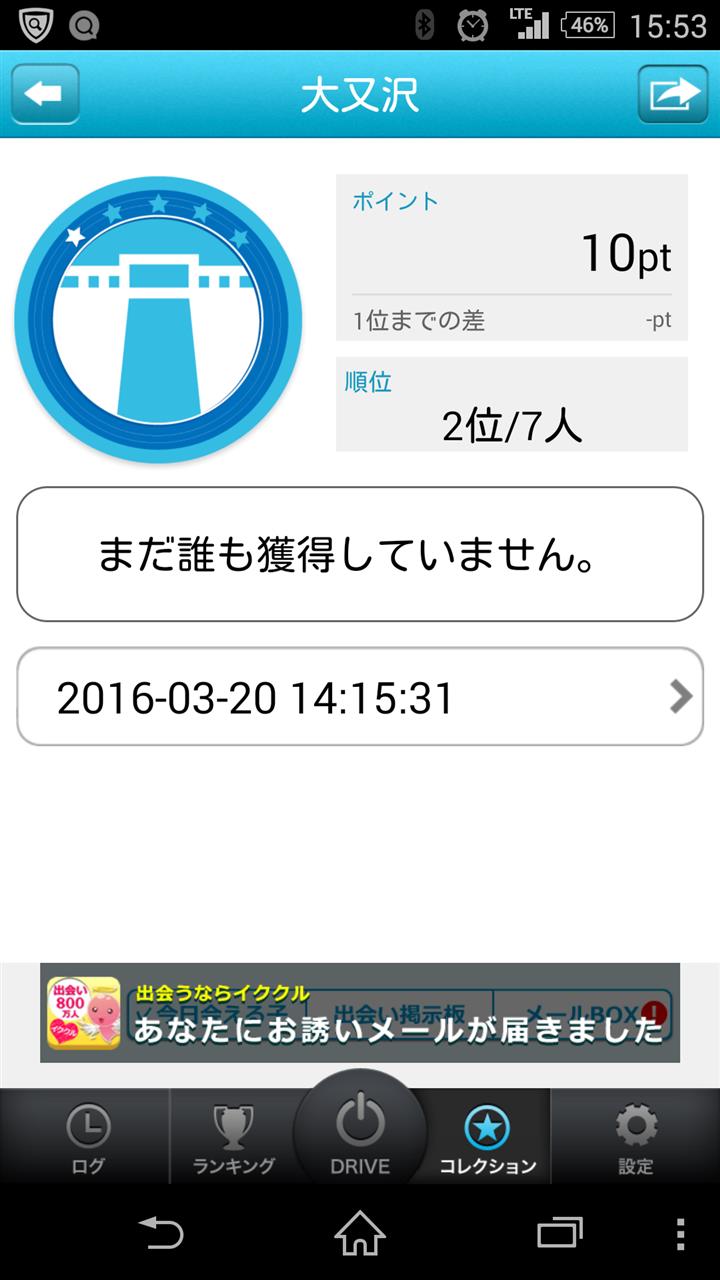This screenshot has width=720, height=1280.
Task: Tap the system home button
Action: point(360,1233)
